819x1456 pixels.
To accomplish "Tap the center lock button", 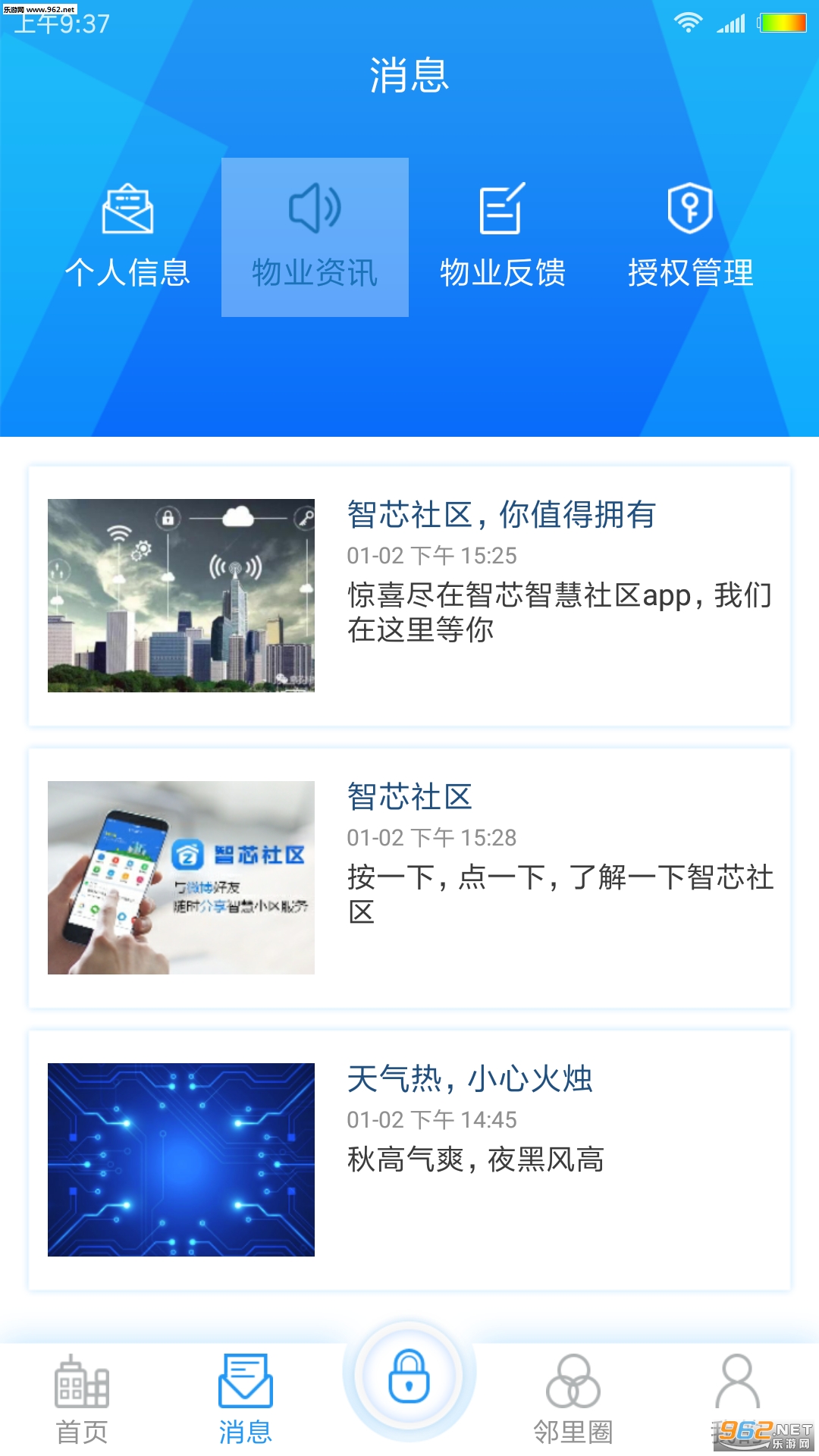I will 409,1377.
